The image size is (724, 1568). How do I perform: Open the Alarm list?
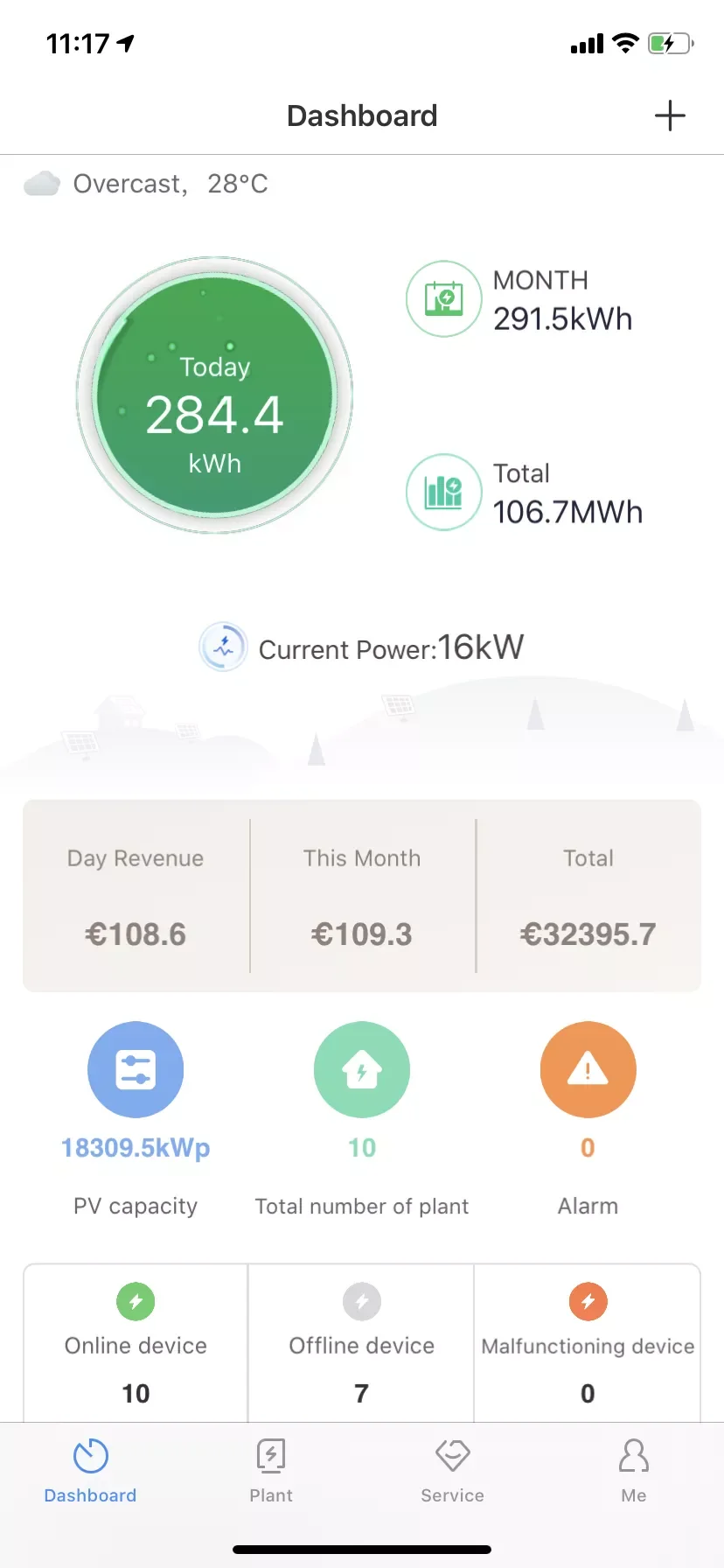click(x=588, y=1069)
